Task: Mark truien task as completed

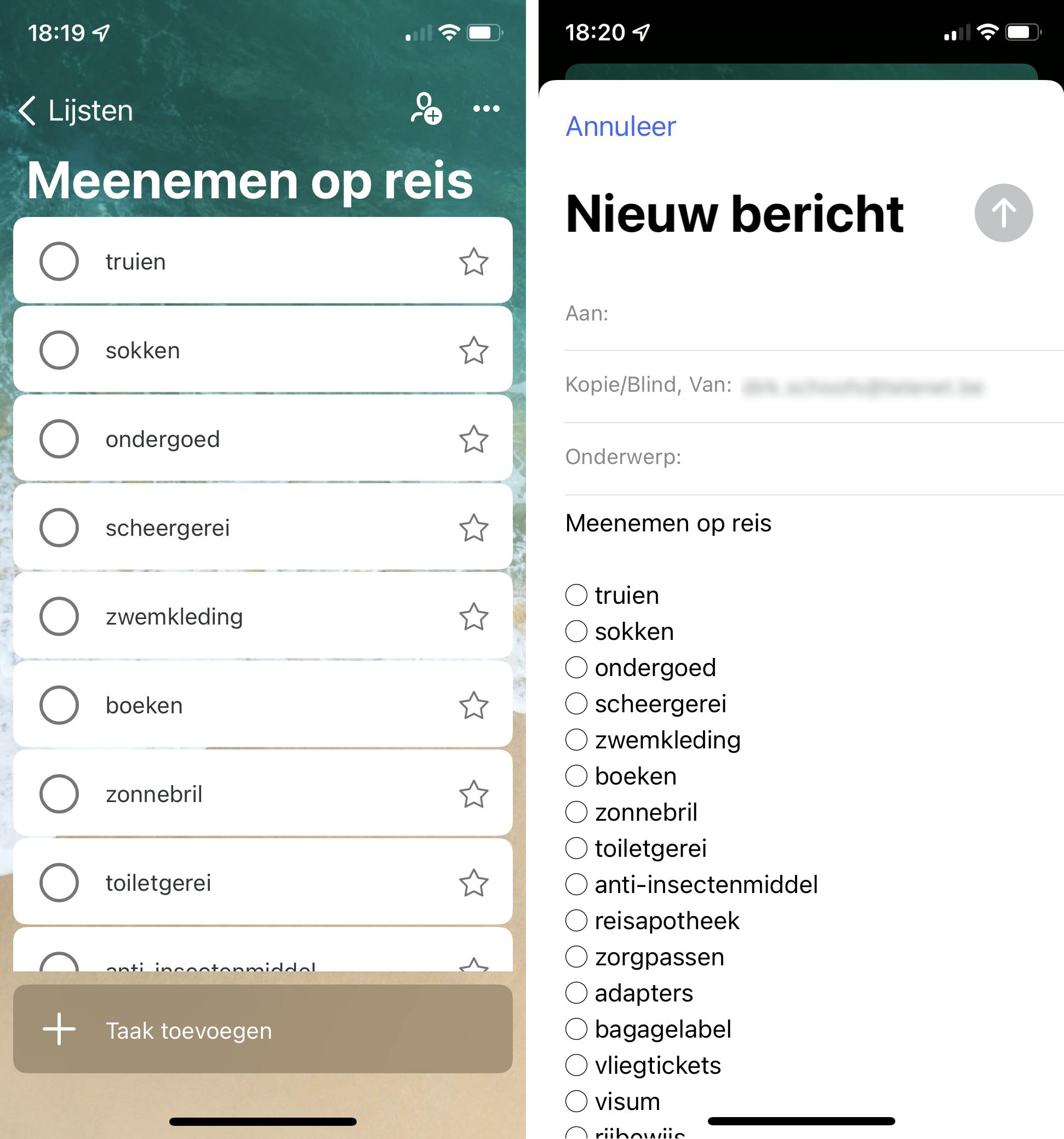Action: (x=59, y=261)
